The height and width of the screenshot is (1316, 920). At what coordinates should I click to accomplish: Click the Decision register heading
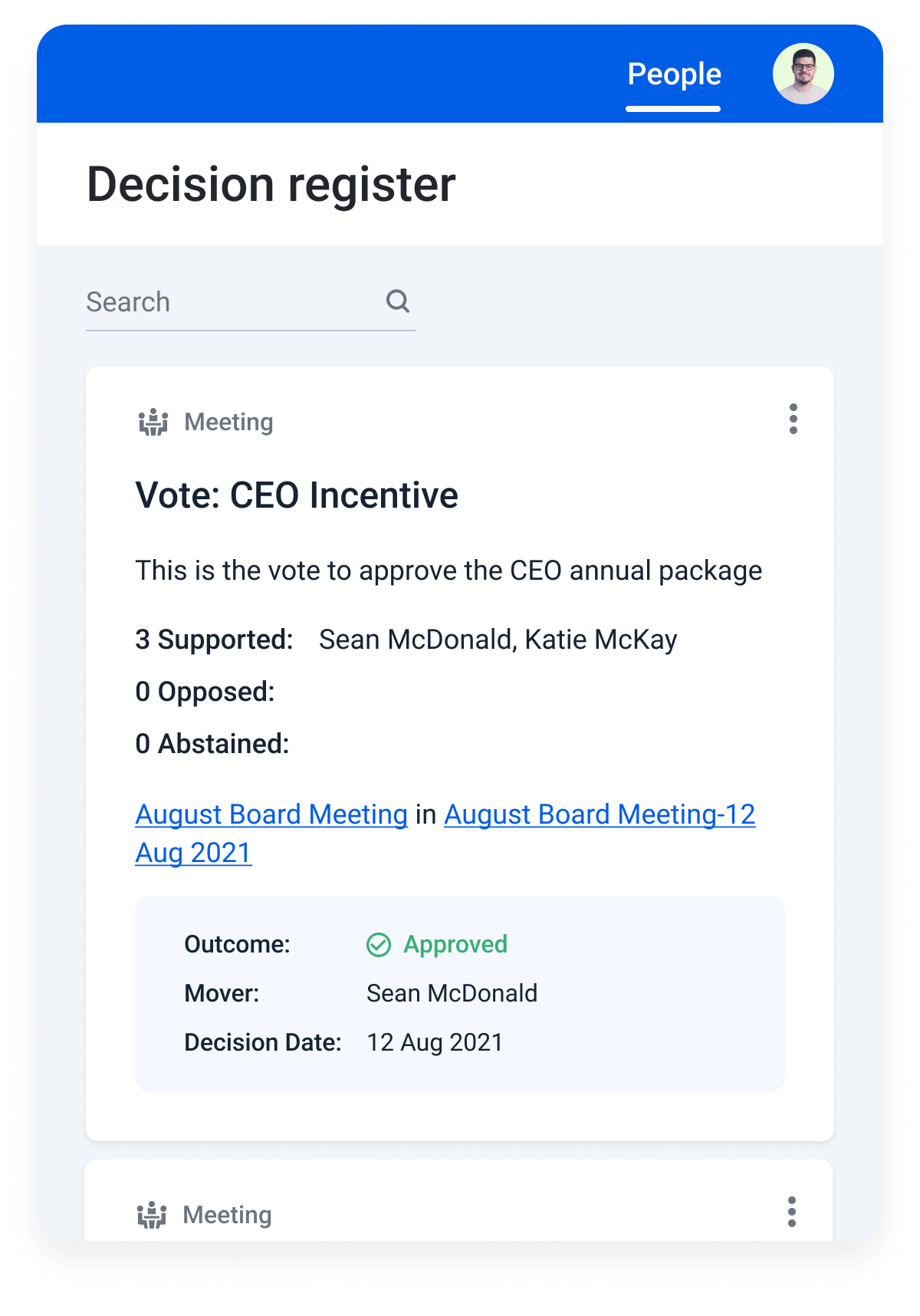tap(271, 183)
